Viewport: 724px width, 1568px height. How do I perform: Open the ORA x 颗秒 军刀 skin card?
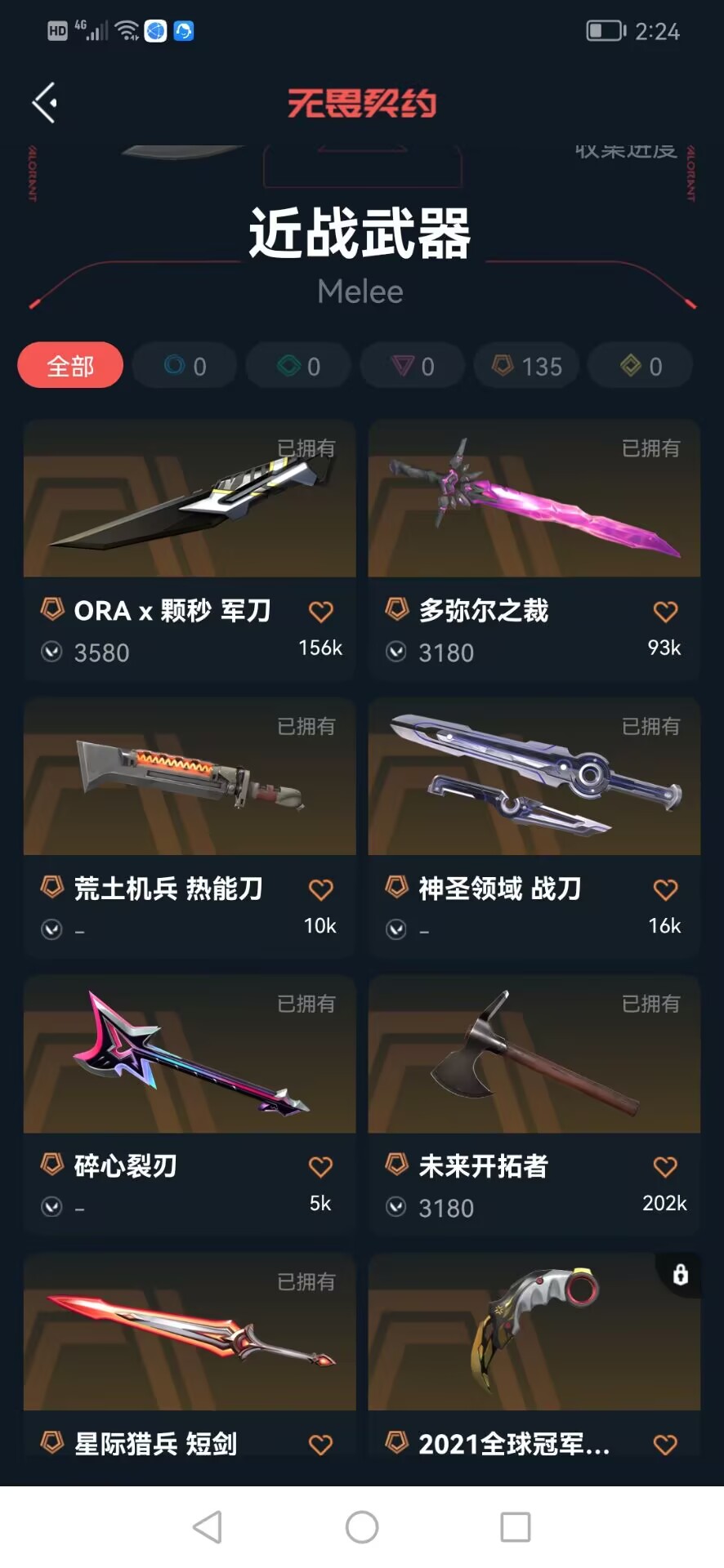pos(190,550)
